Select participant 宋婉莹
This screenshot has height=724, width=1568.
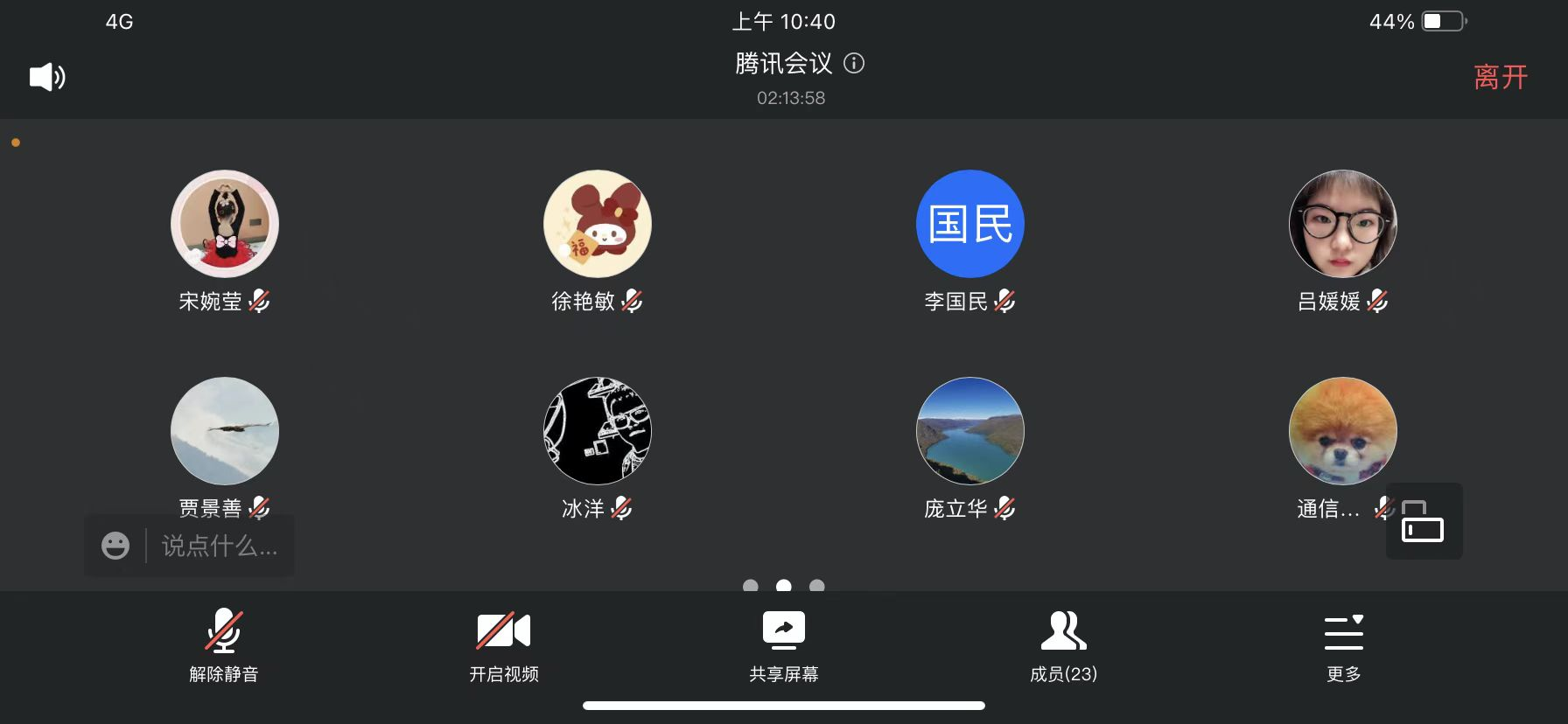click(225, 224)
